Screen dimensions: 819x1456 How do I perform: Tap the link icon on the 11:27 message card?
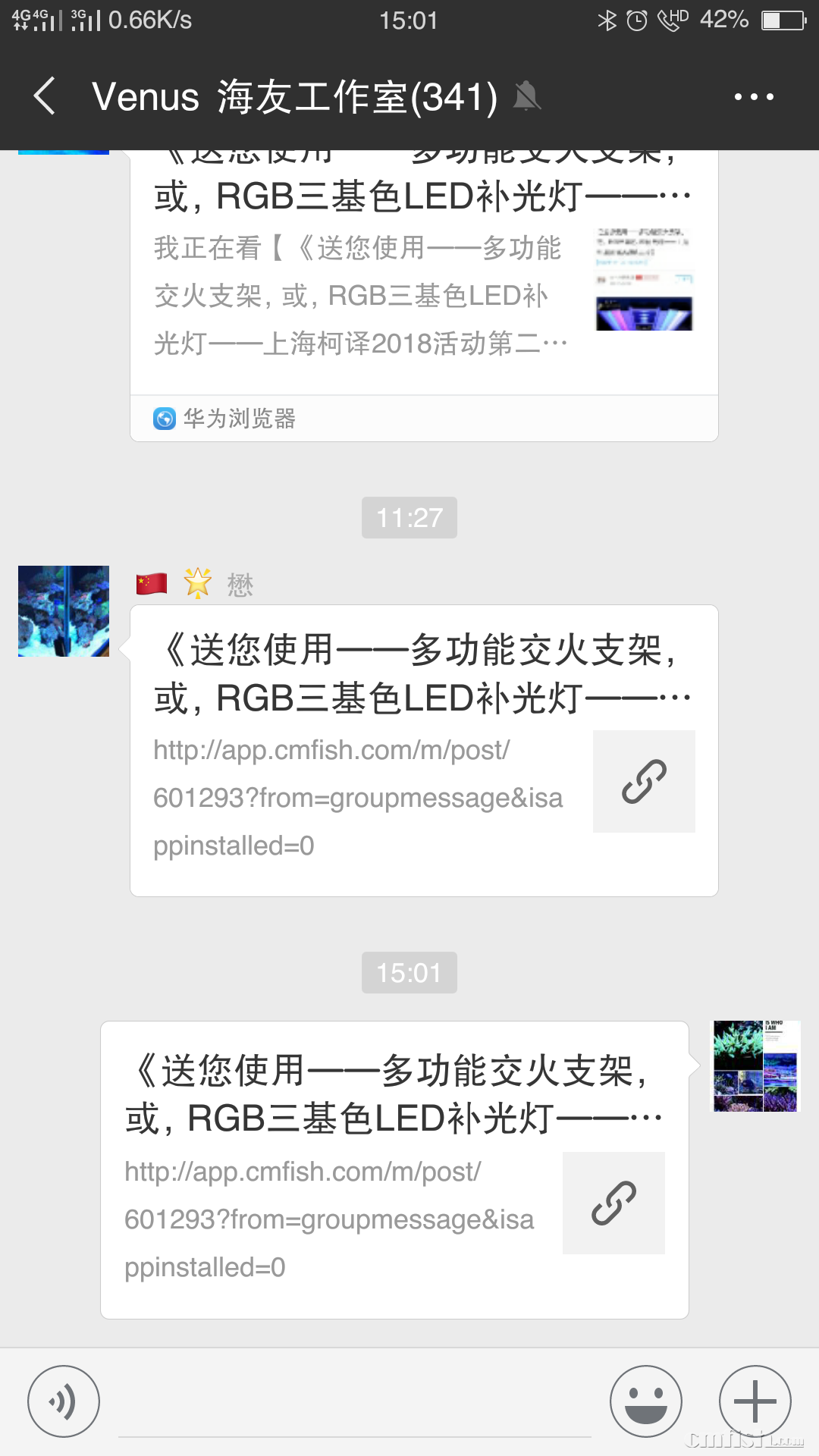coord(643,781)
